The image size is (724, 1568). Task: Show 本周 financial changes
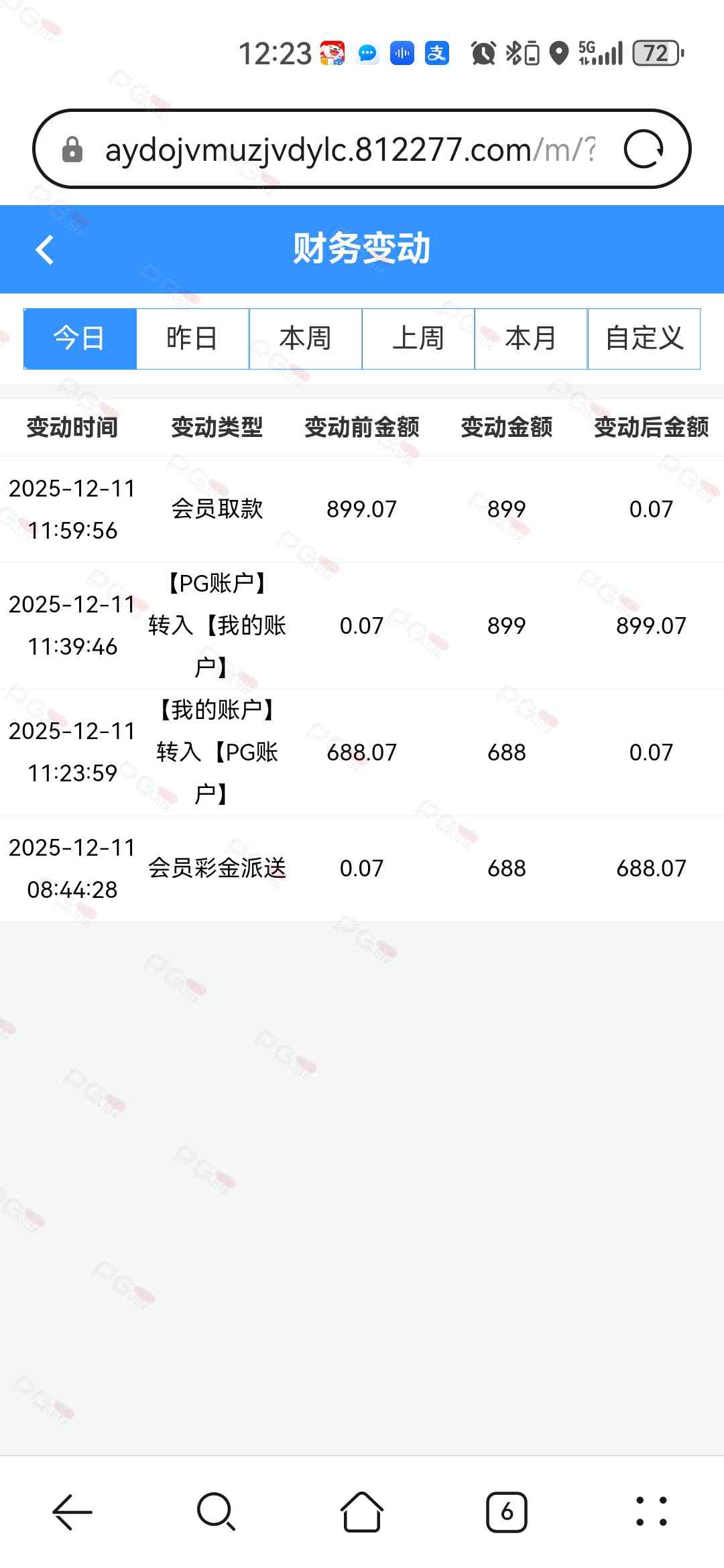point(306,338)
